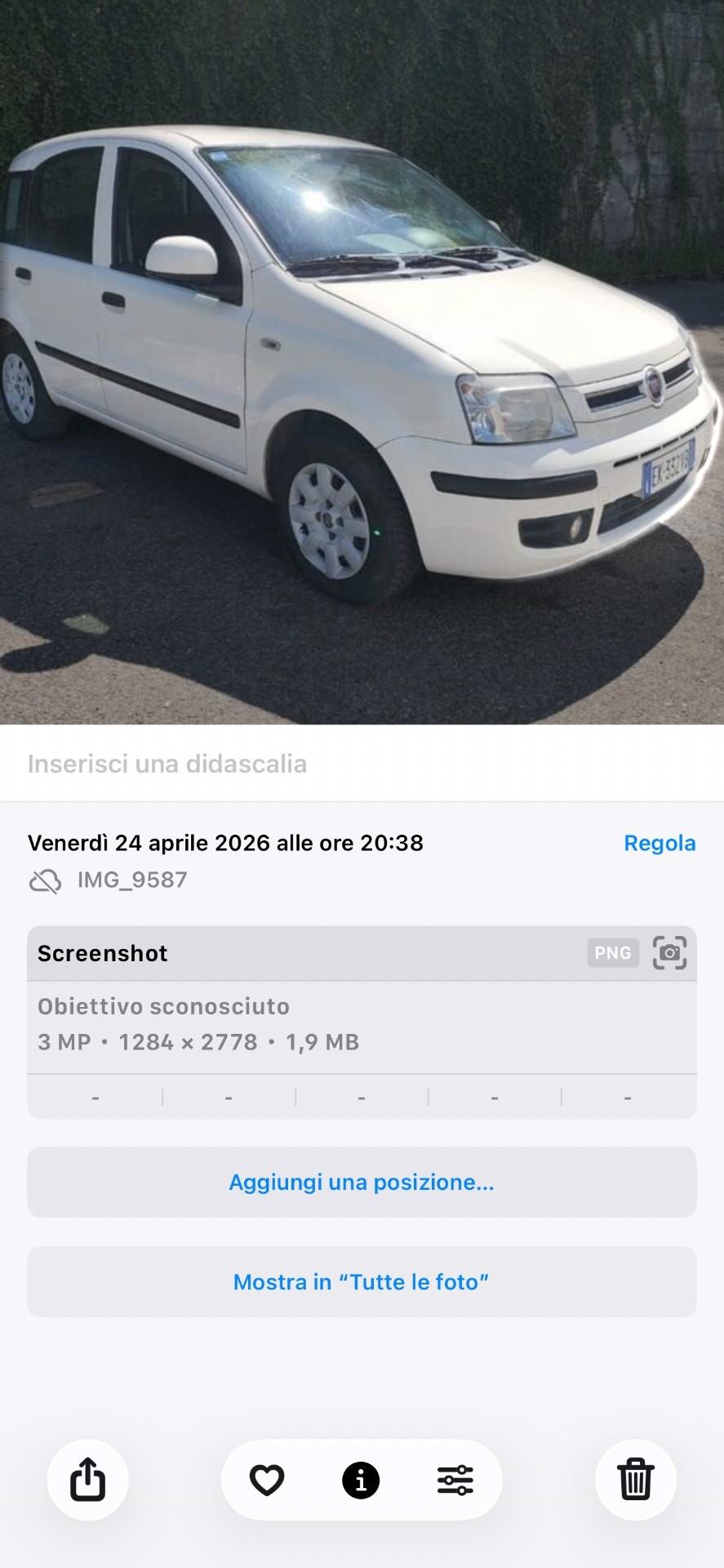Toggle the info panel closed
Viewport: 724px width, 1568px height.
[x=362, y=1480]
